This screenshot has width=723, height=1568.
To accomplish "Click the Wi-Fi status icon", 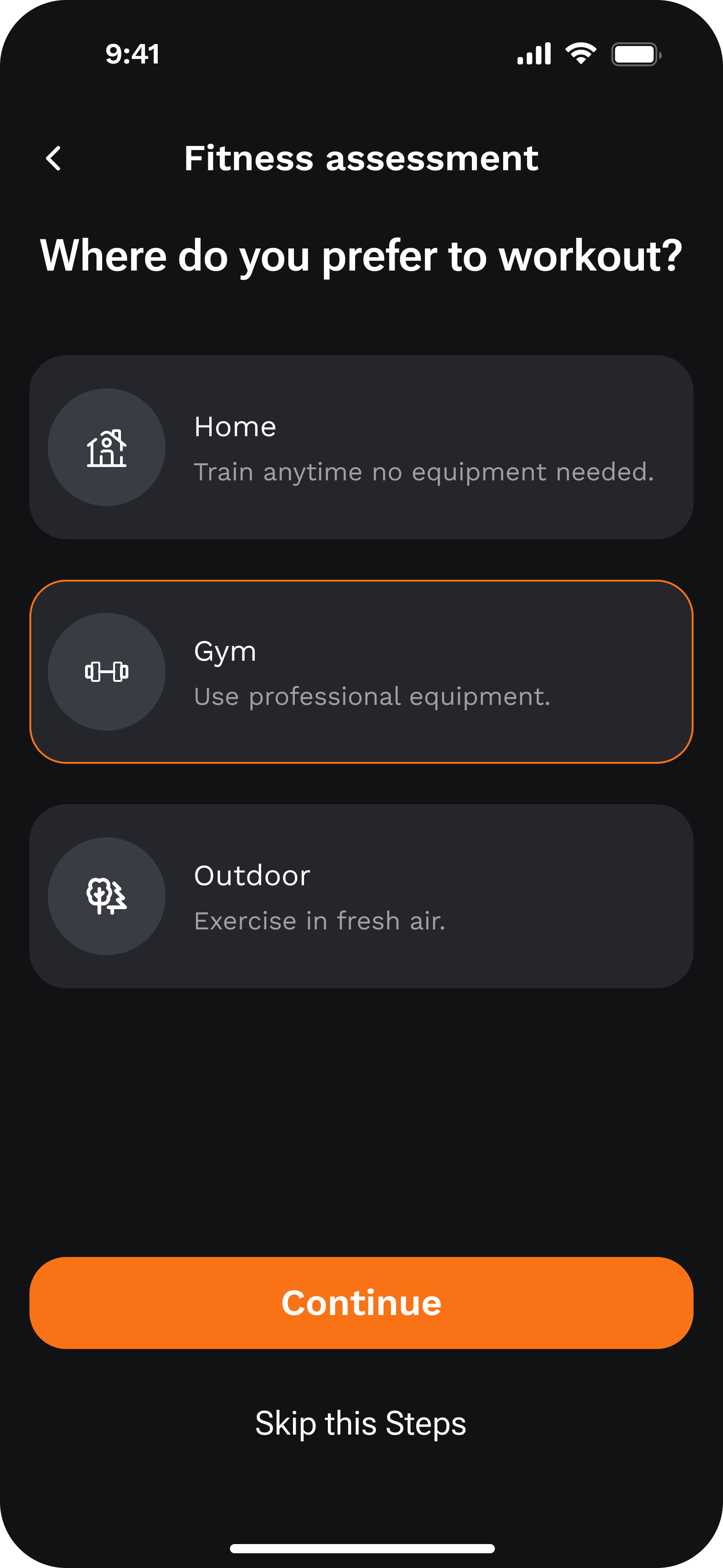I will [580, 53].
